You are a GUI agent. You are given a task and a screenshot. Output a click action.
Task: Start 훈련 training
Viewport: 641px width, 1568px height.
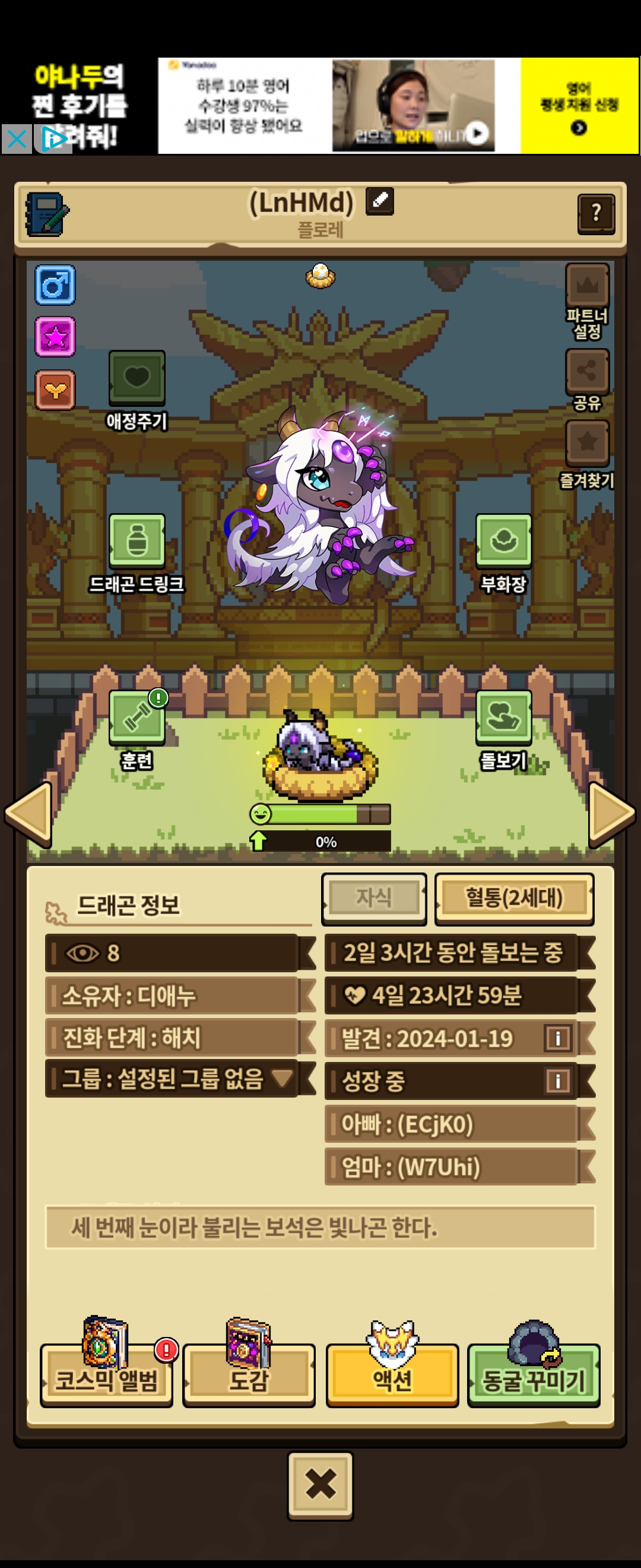tap(137, 717)
